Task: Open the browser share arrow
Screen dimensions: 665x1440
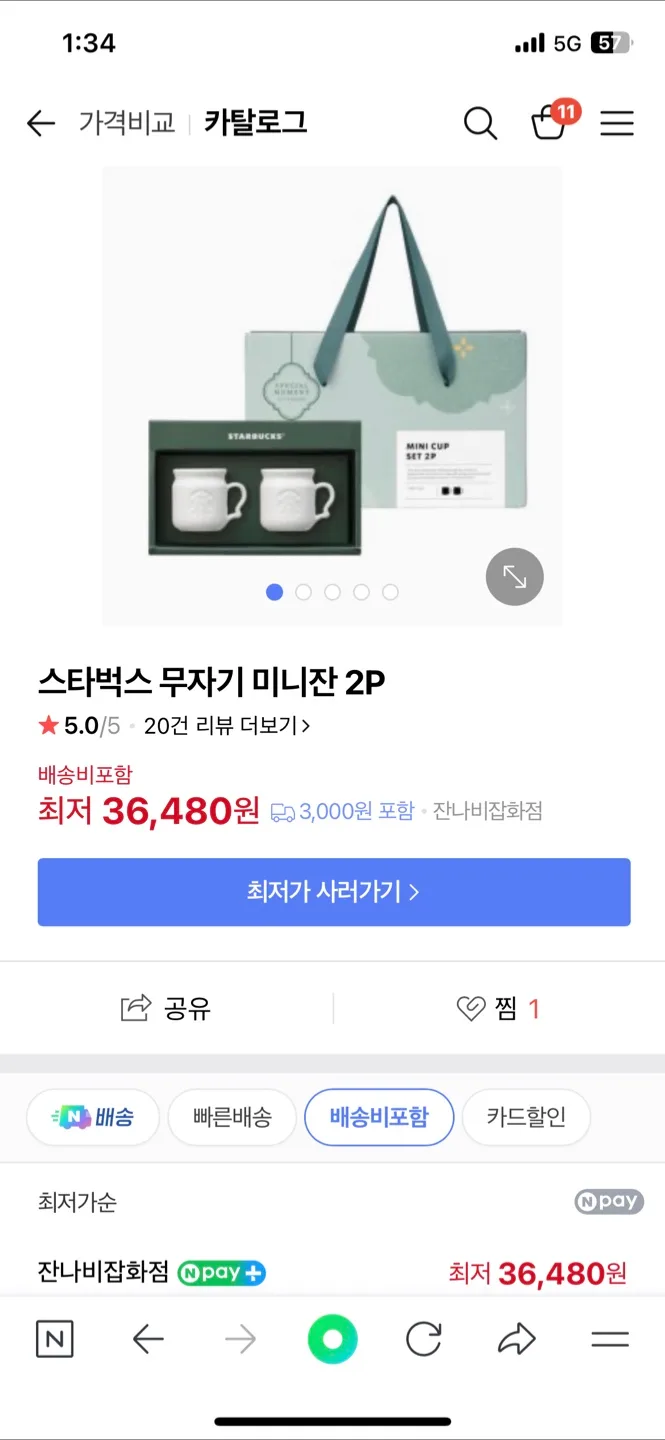Action: 517,1339
